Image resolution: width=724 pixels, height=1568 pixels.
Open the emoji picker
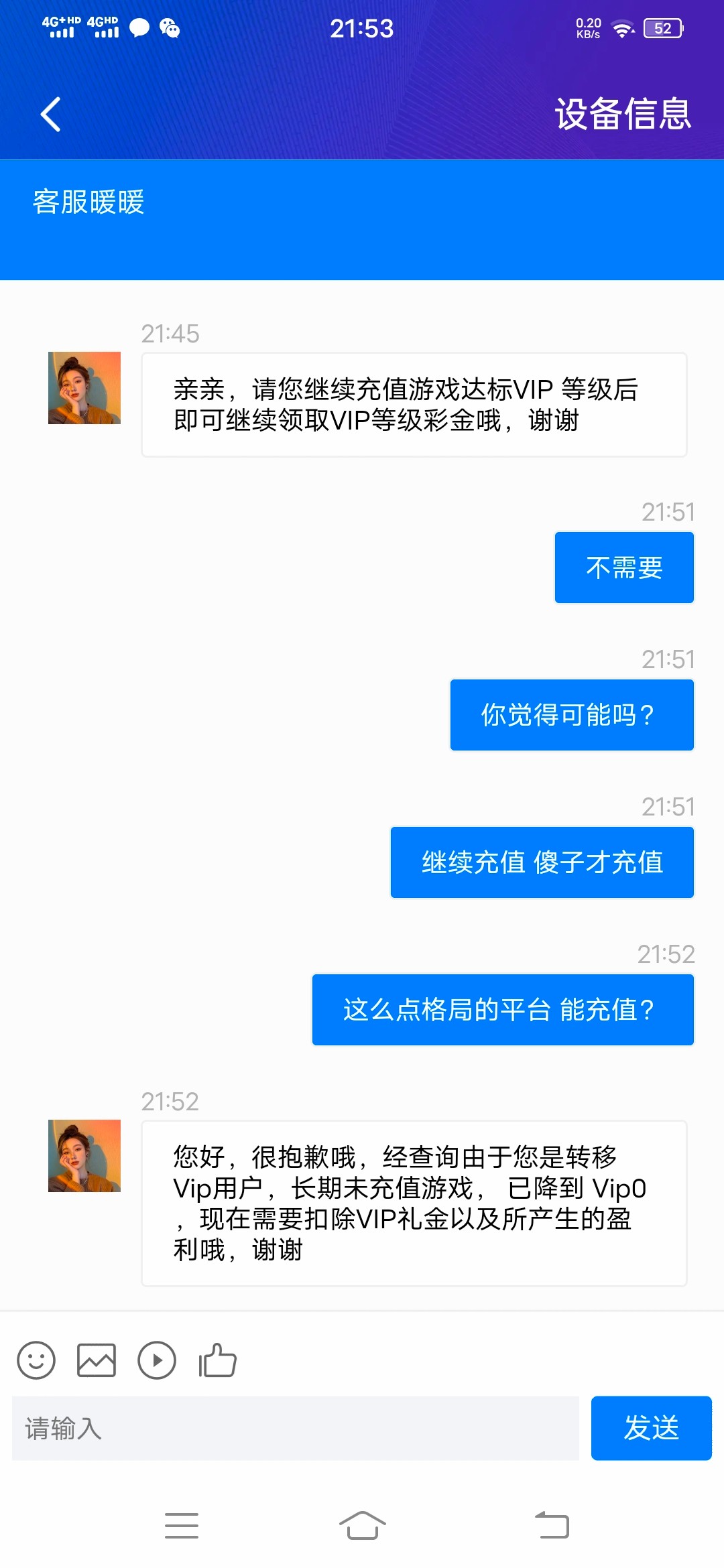tap(36, 1360)
